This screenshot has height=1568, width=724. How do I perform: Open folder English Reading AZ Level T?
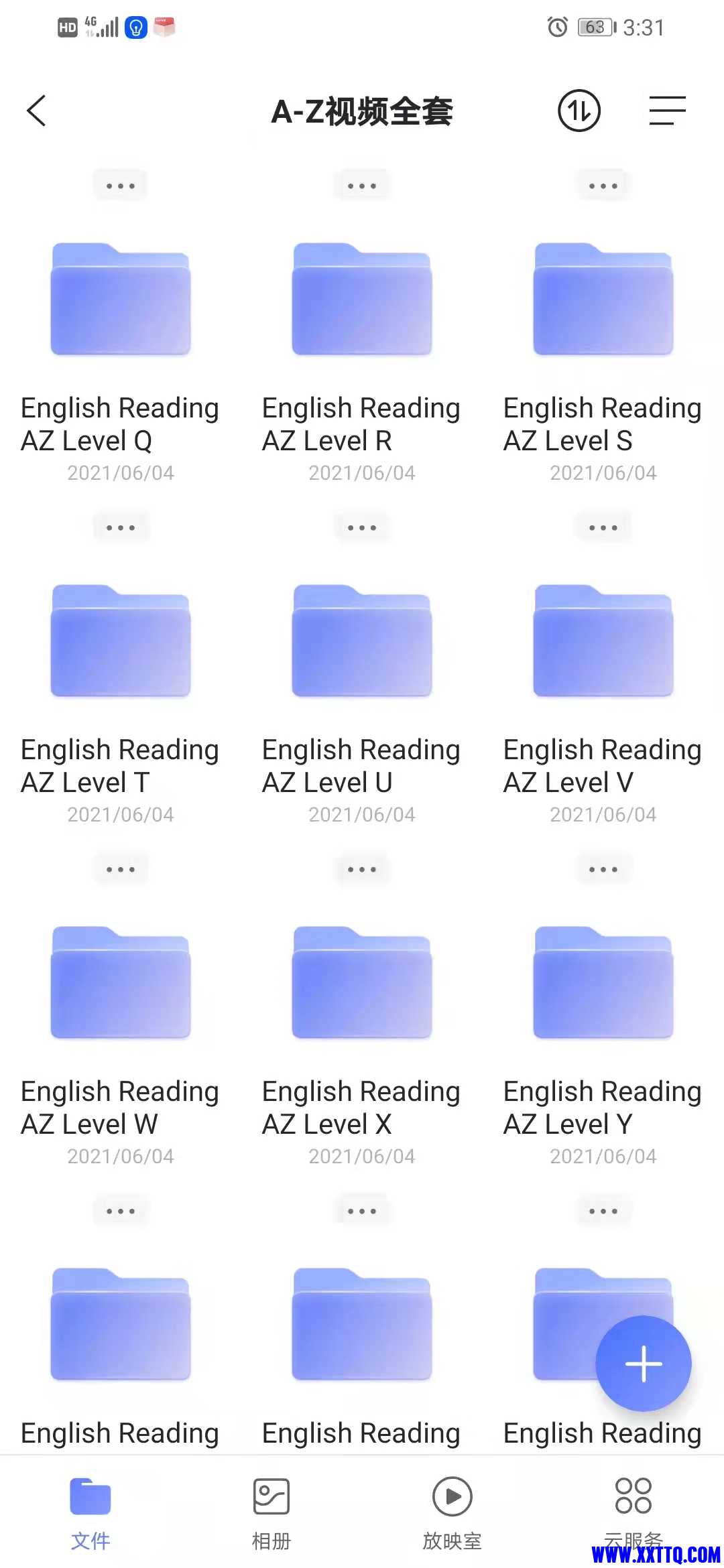tap(121, 641)
